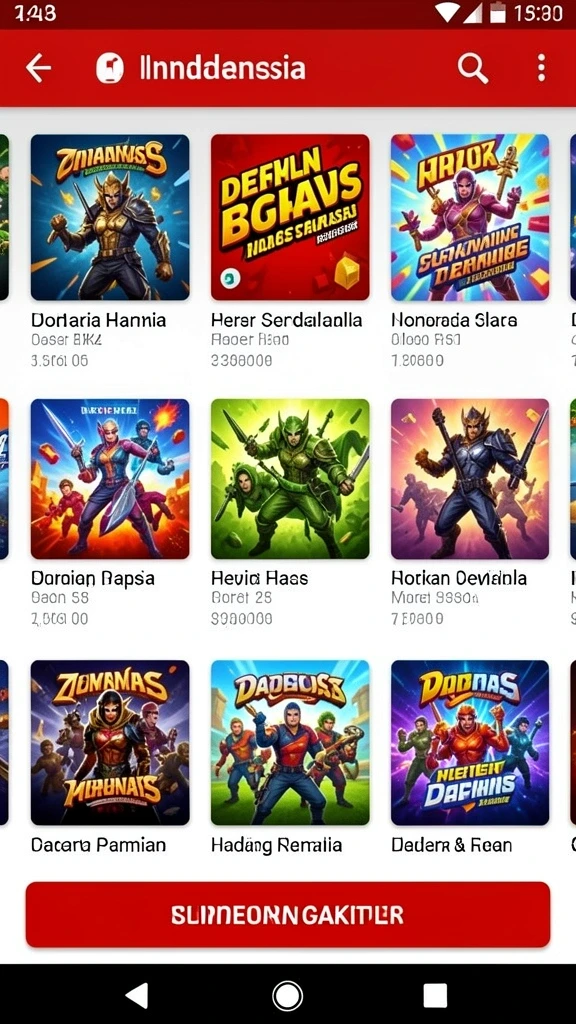Open the search magnifier icon

[472, 68]
